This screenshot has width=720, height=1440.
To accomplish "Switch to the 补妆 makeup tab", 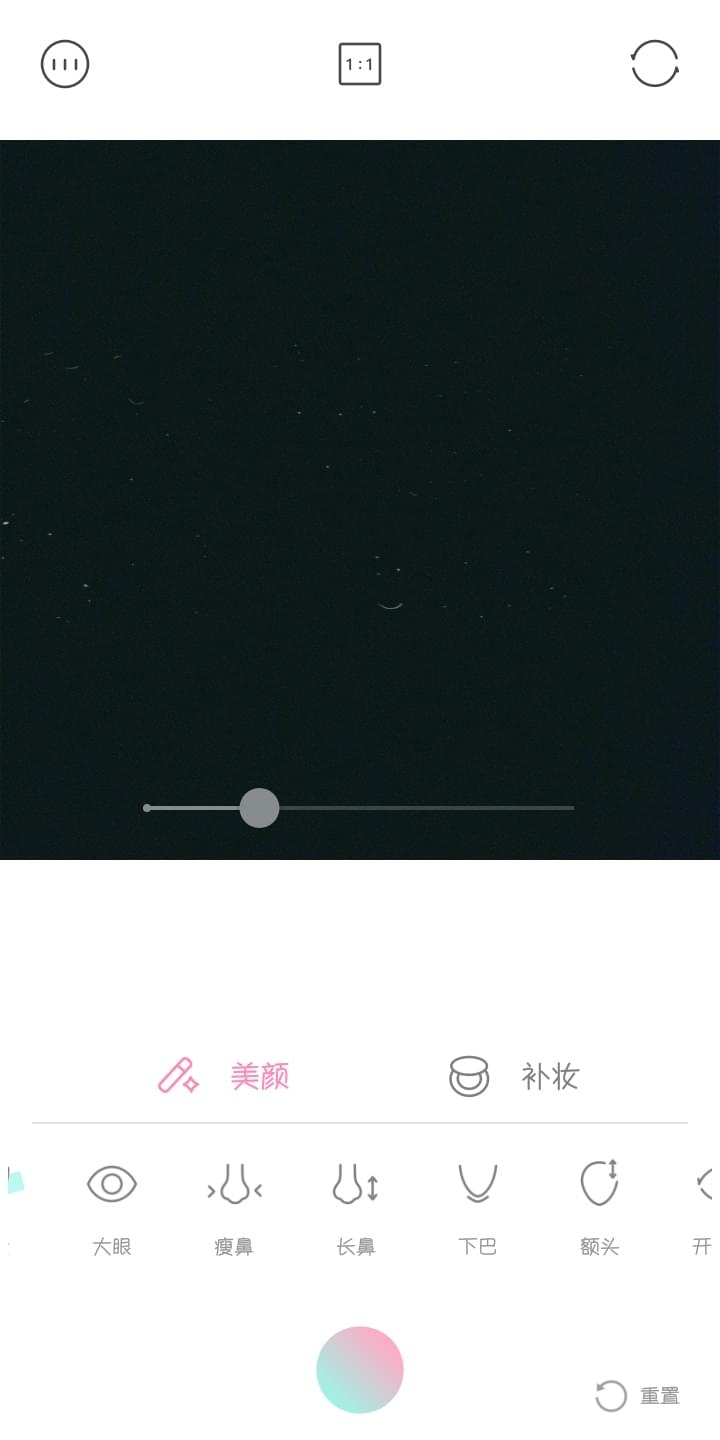I will pos(548,1077).
